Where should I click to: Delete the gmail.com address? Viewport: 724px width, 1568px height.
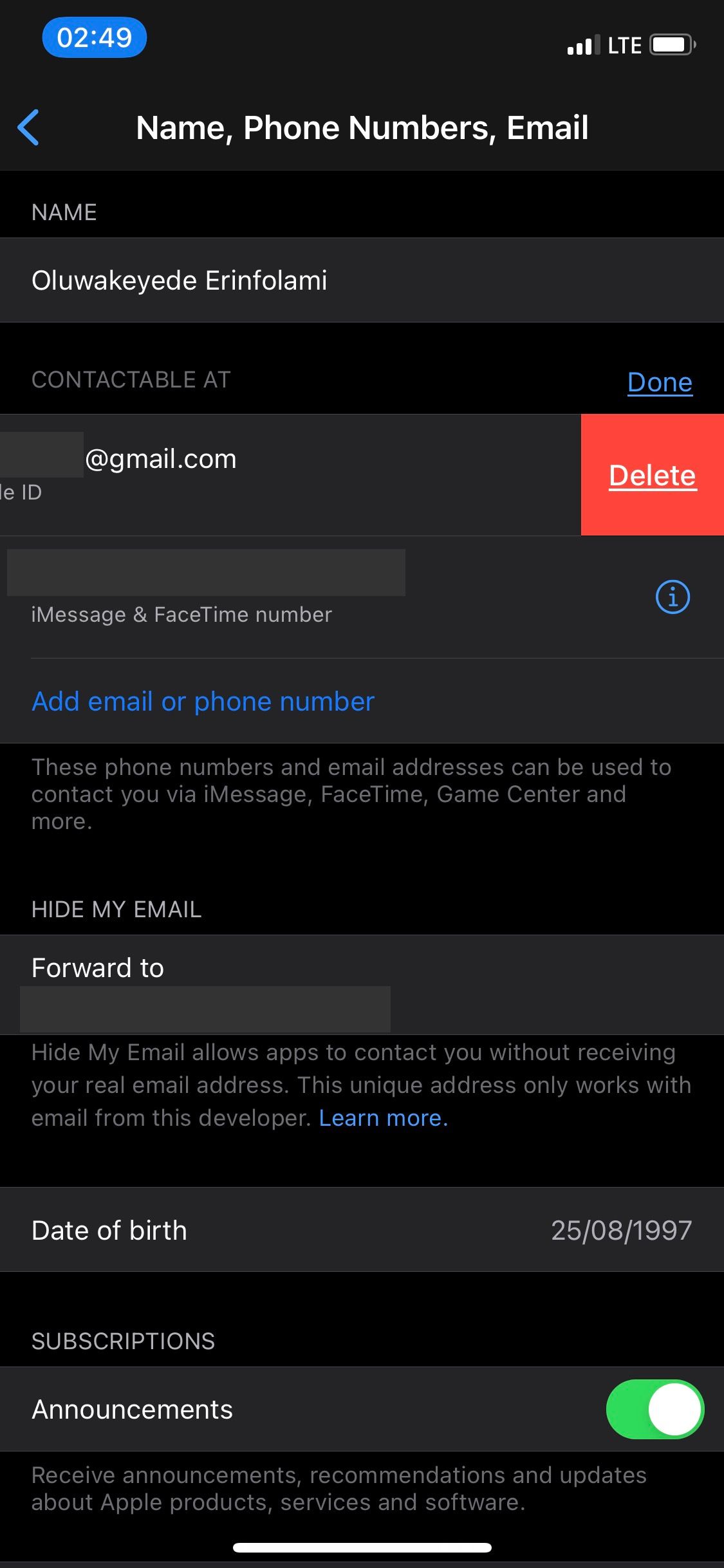[x=653, y=475]
